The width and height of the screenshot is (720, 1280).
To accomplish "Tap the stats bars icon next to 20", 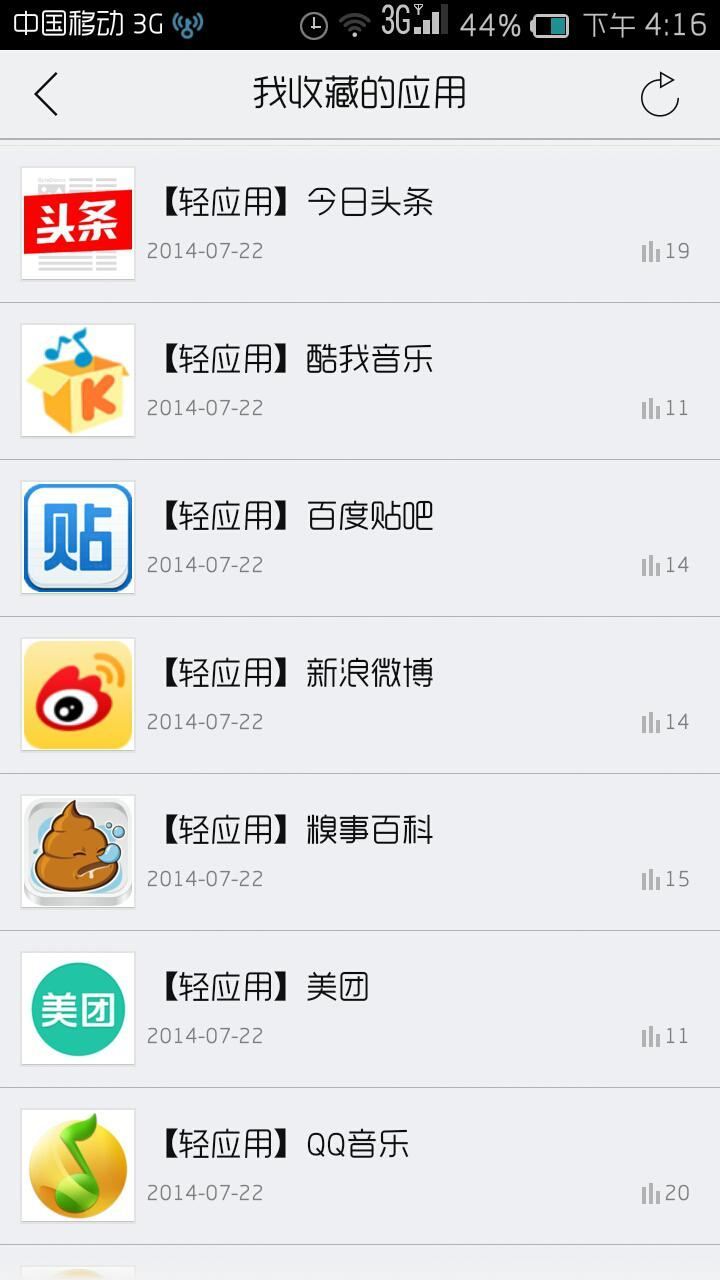I will coord(651,1192).
